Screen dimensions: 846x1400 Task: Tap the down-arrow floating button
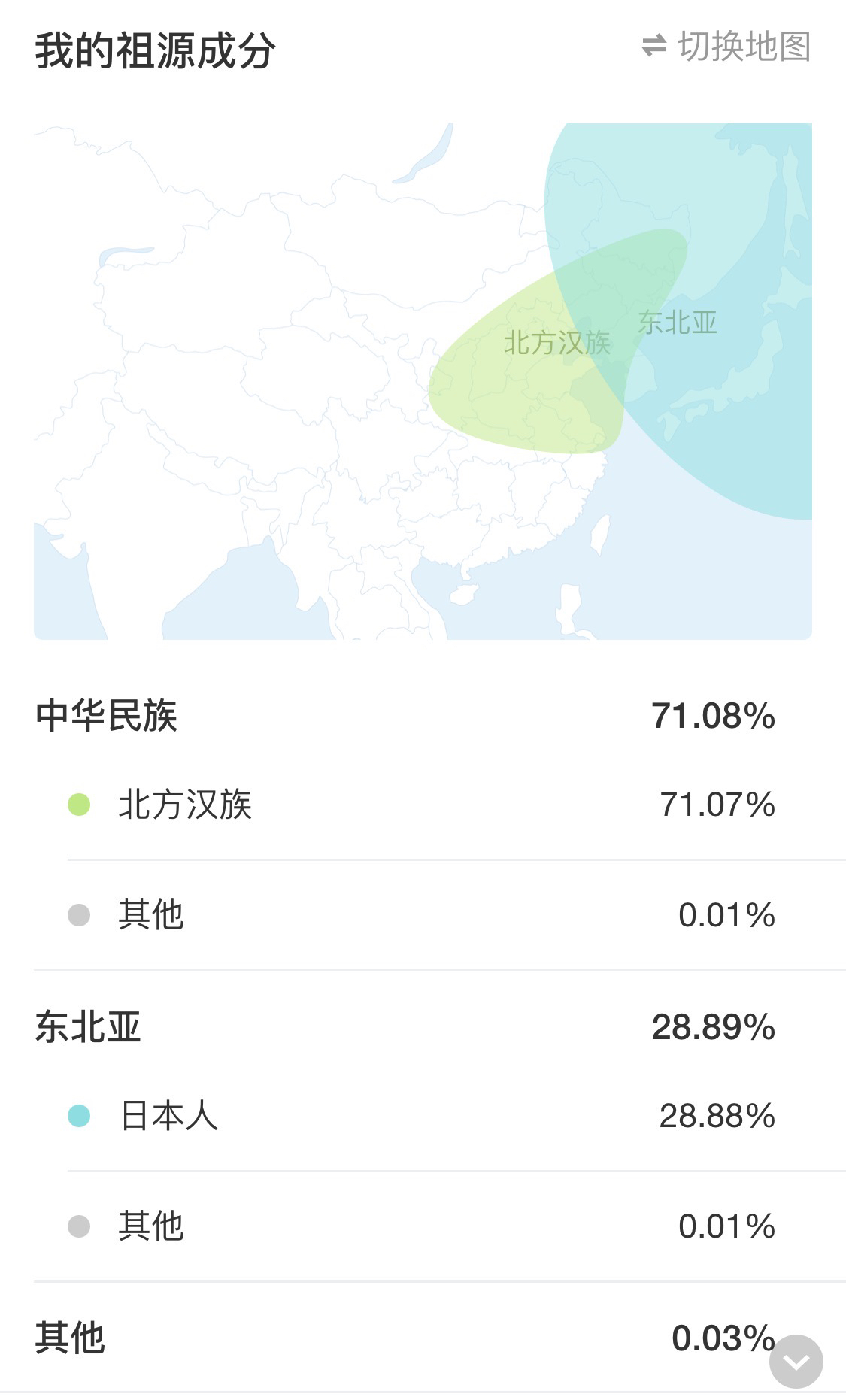click(796, 1362)
